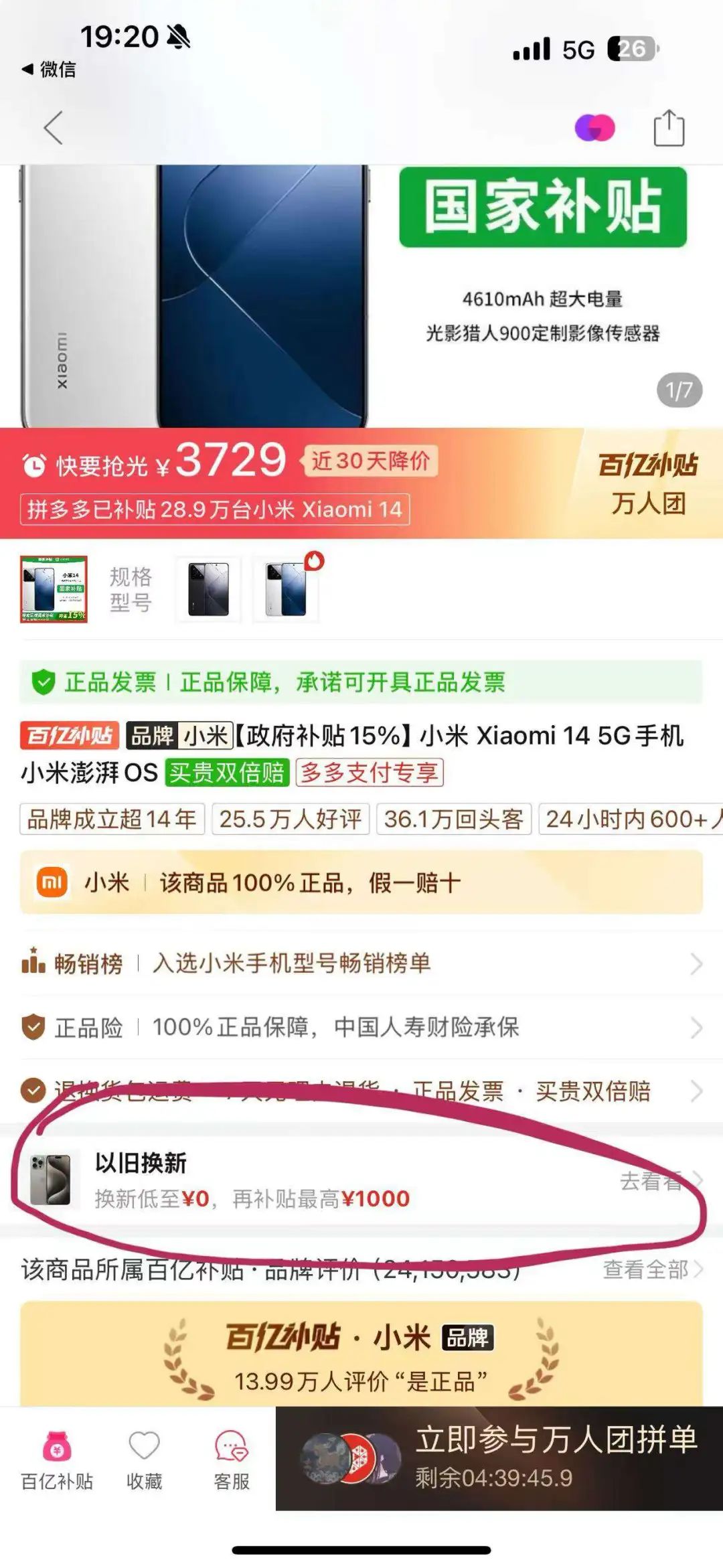Open the purple-pink circle icon beside share
Screen dimensions: 723x1568
(x=594, y=128)
